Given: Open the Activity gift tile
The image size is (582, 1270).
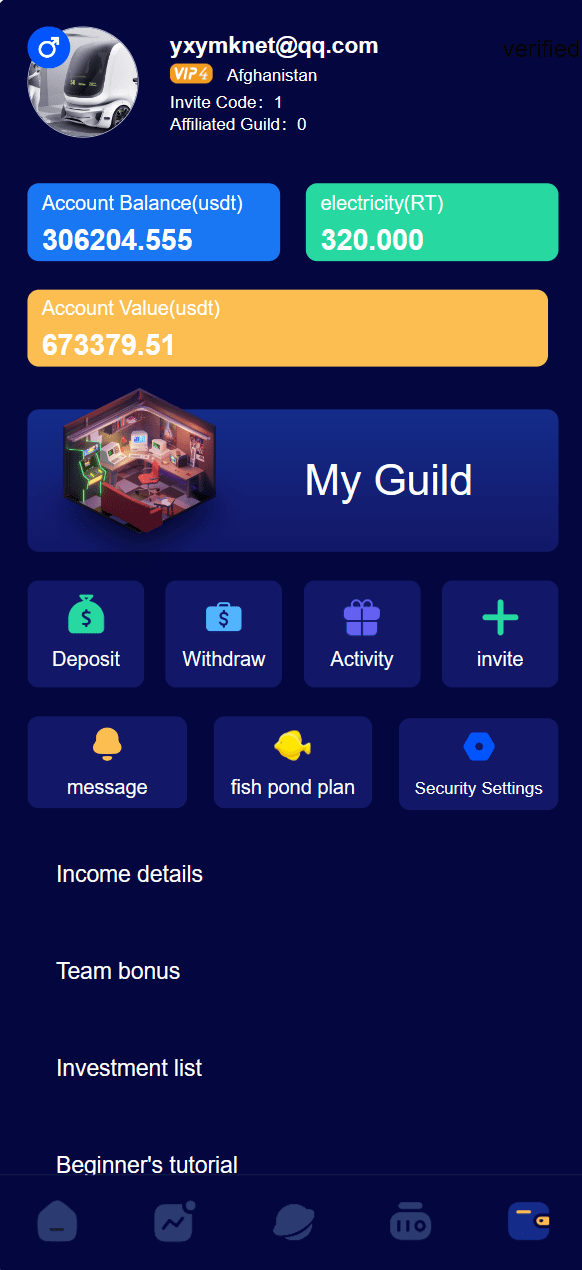Looking at the screenshot, I should point(362,634).
